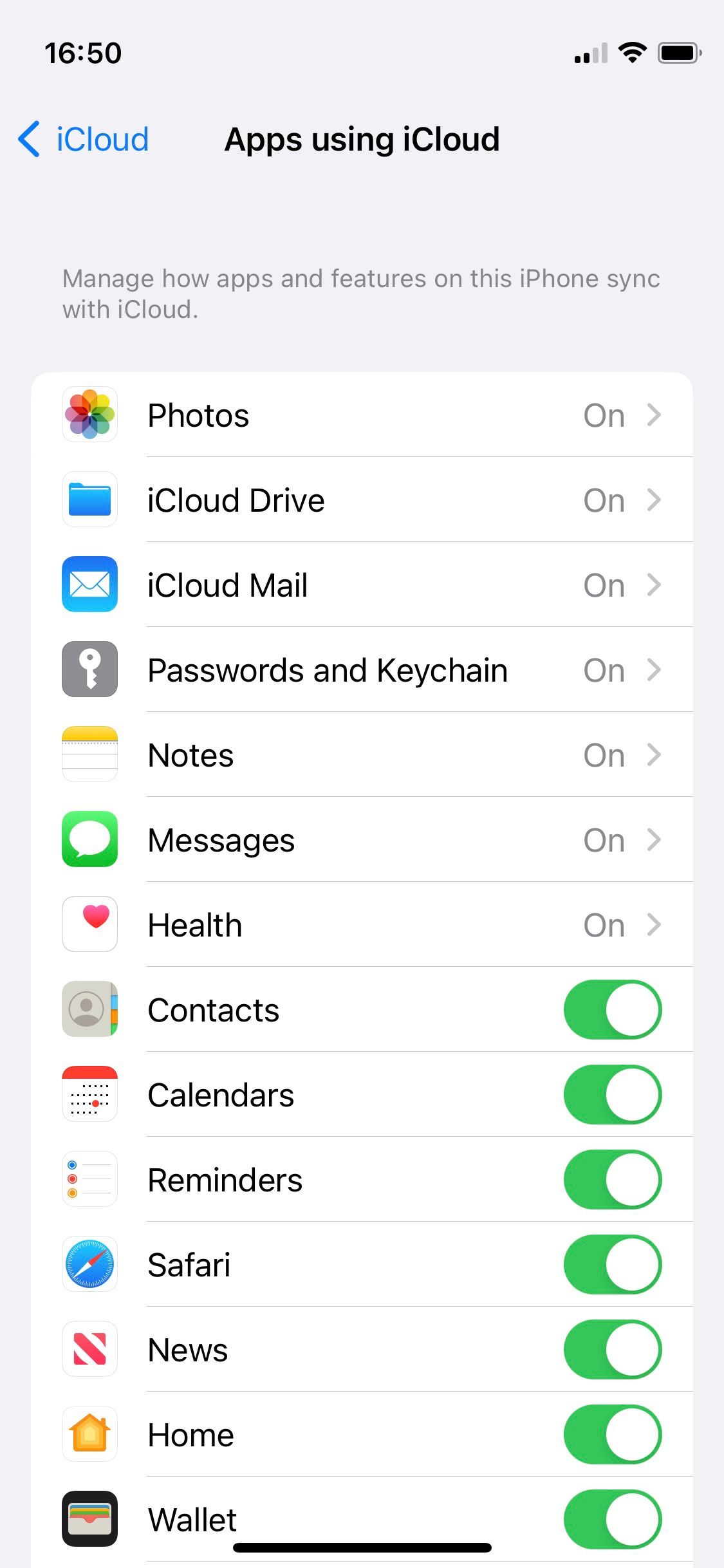Tap the iCloud Mail envelope icon

(89, 584)
